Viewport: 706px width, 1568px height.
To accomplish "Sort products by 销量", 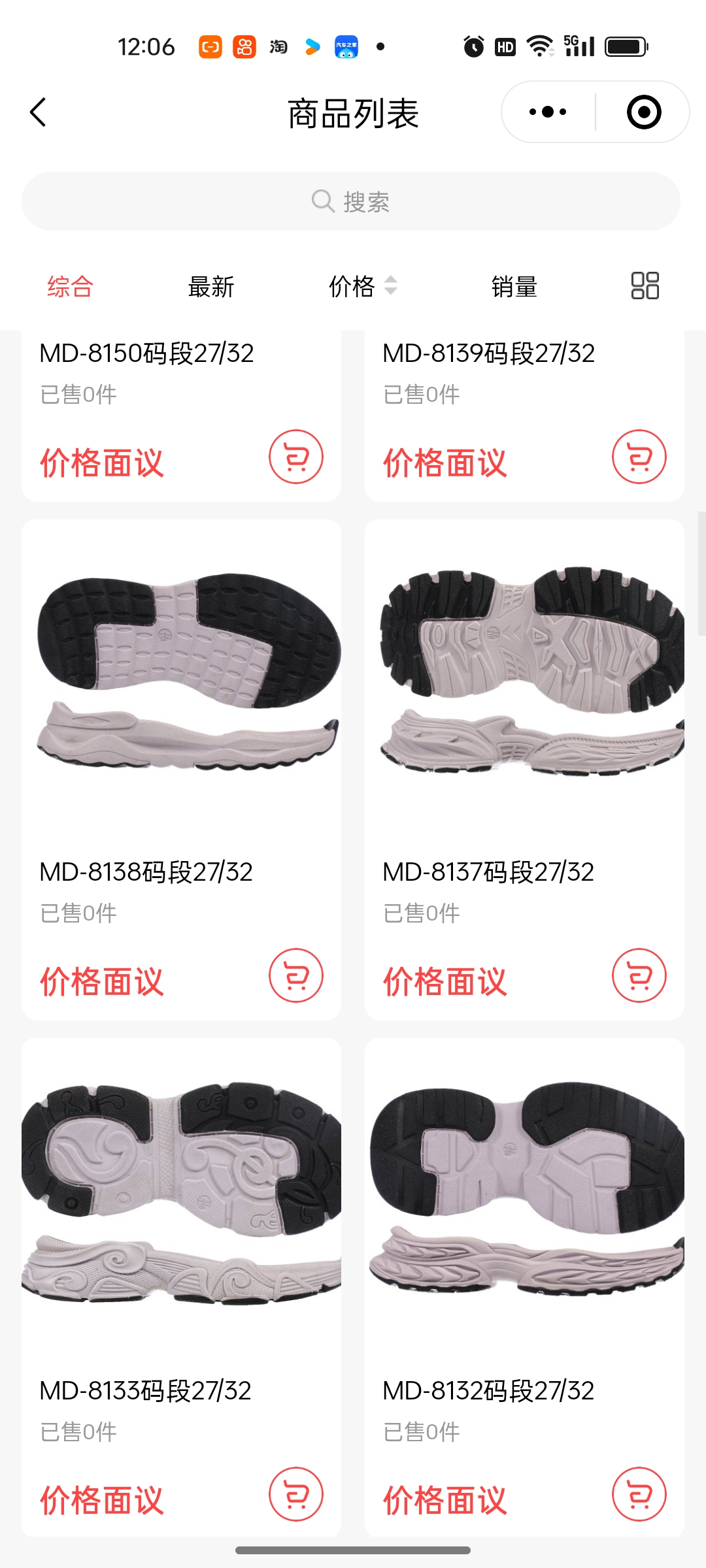I will coord(514,287).
